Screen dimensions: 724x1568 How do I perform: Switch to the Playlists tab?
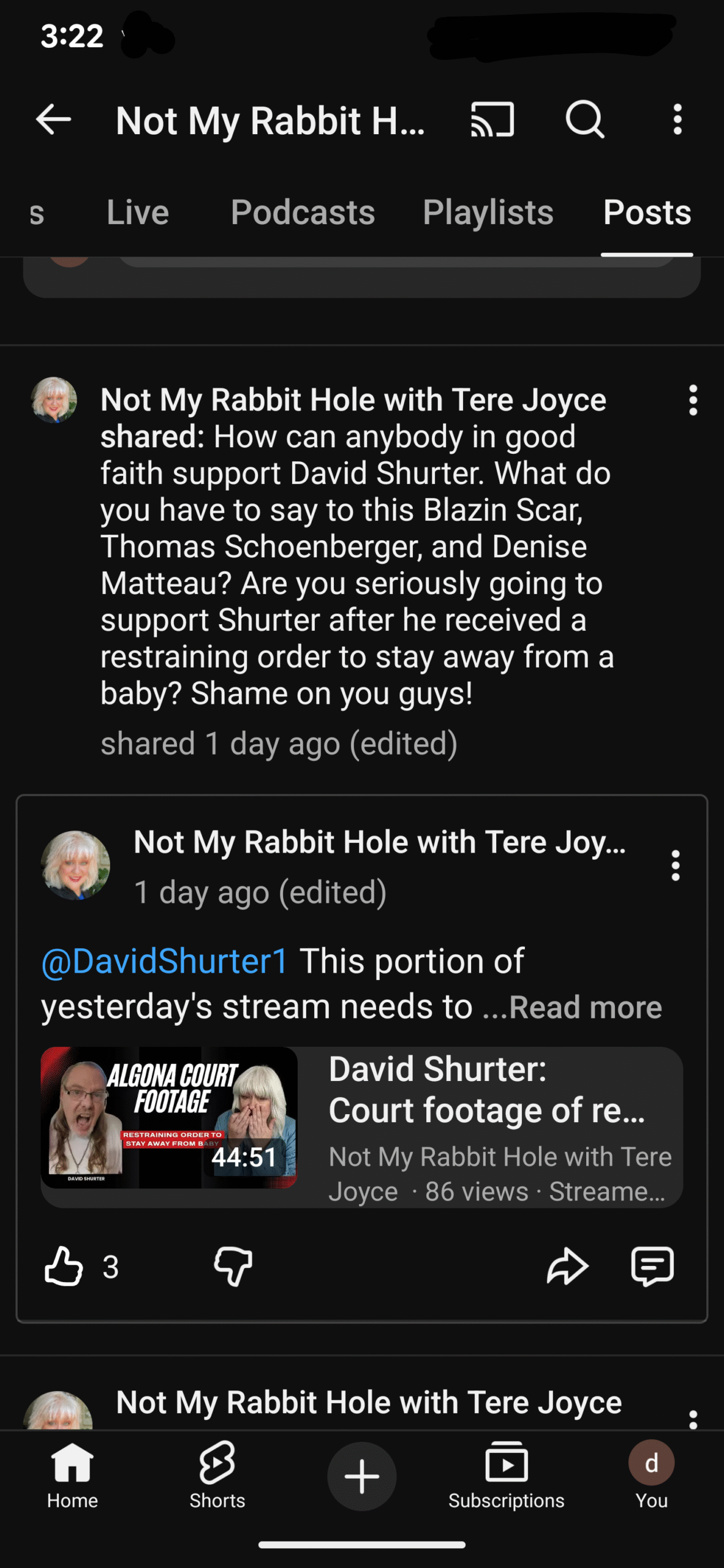click(x=488, y=213)
